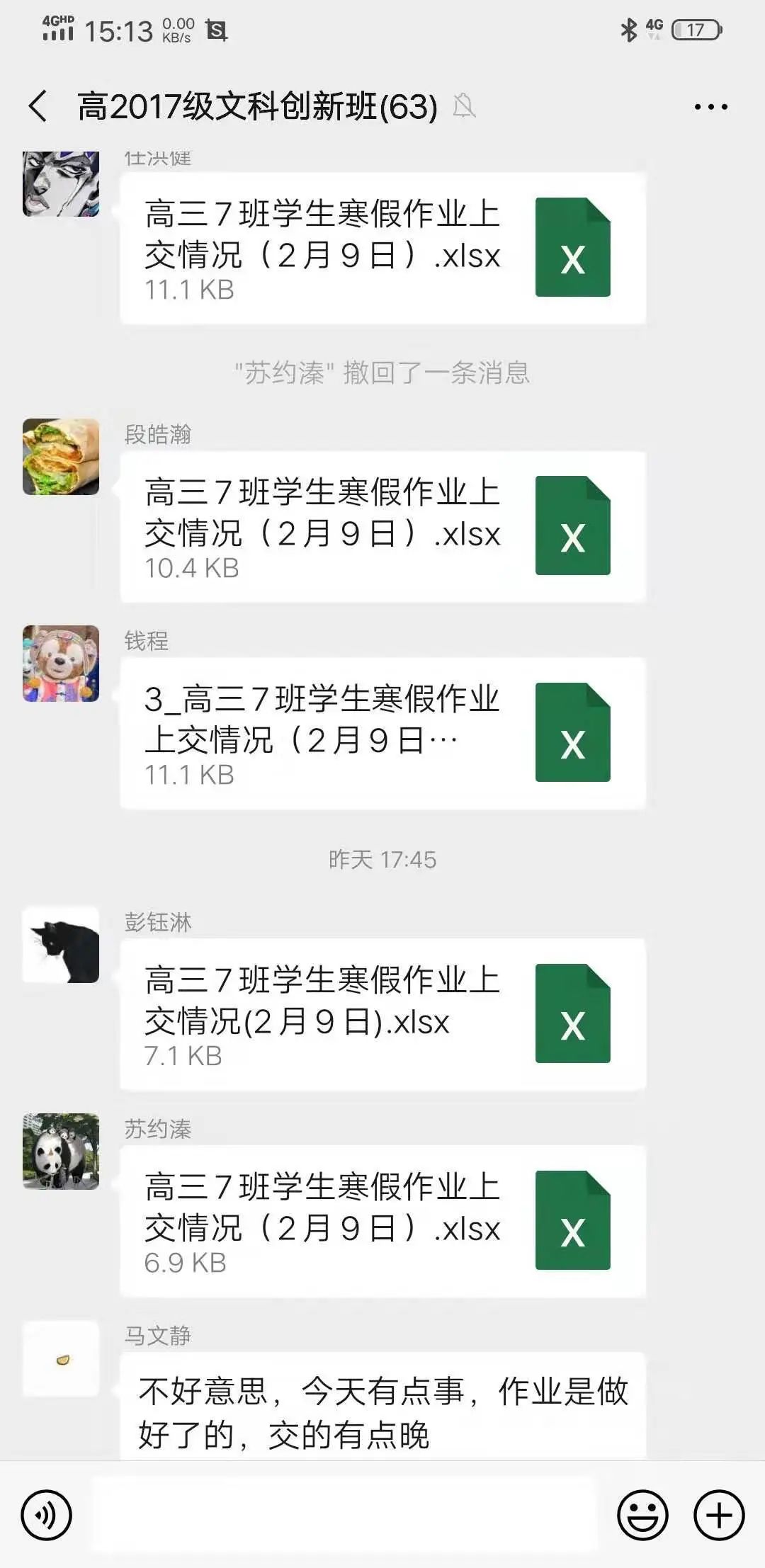View 马文静's profile via avatar
The width and height of the screenshot is (765, 1568).
pos(61,1358)
